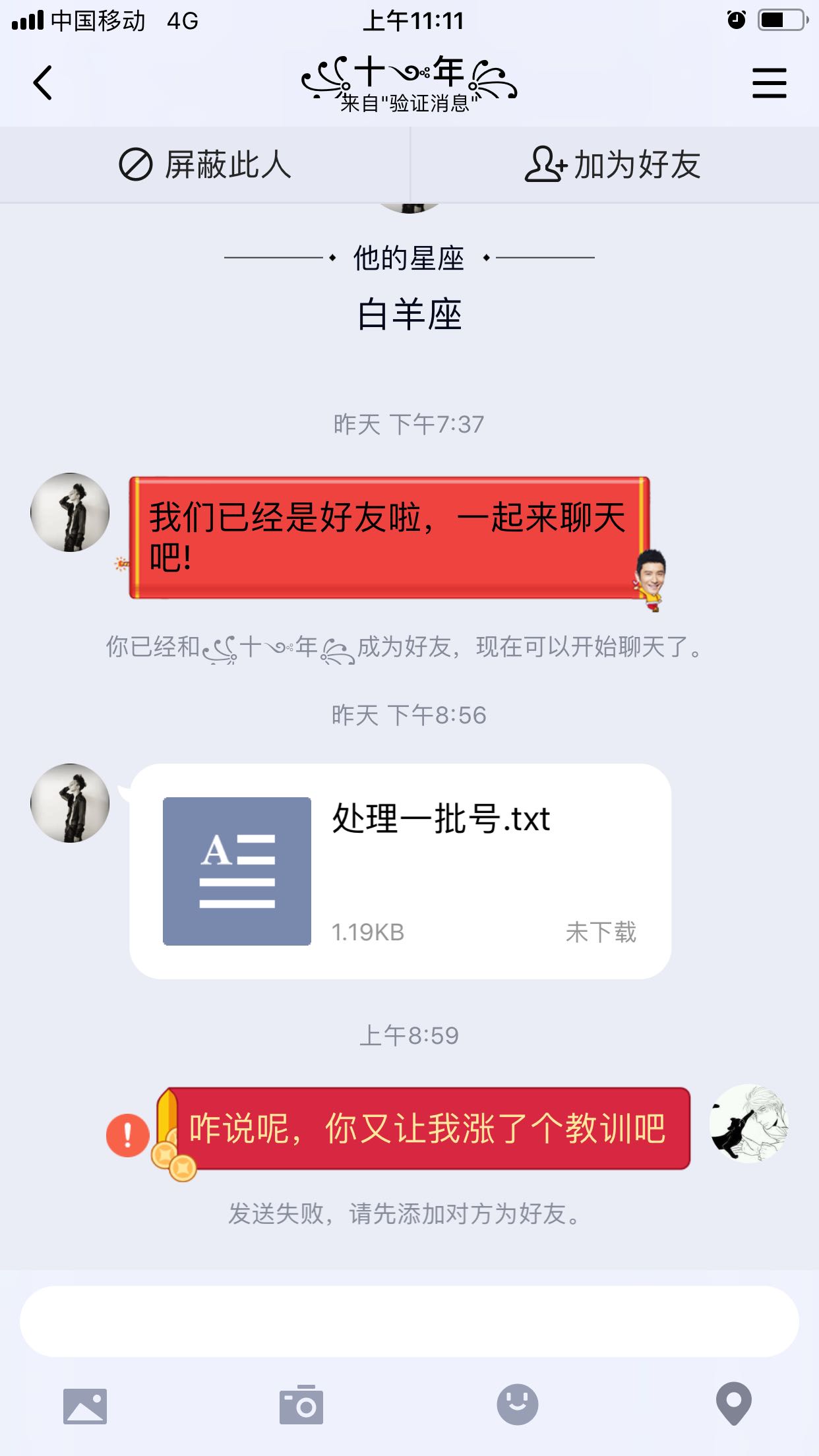819x1456 pixels.
Task: Open the photo gallery picker icon
Action: (85, 1406)
